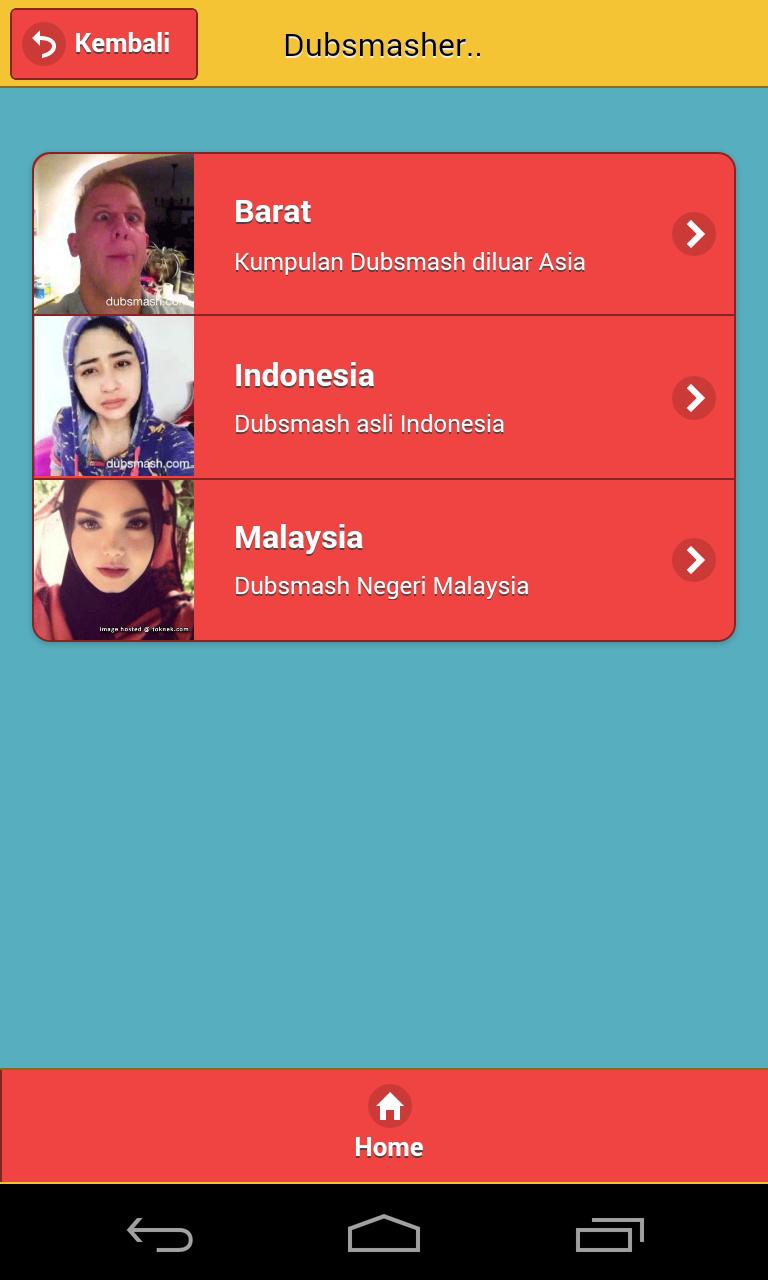Click the chevron circle icon for Malaysia

point(693,560)
